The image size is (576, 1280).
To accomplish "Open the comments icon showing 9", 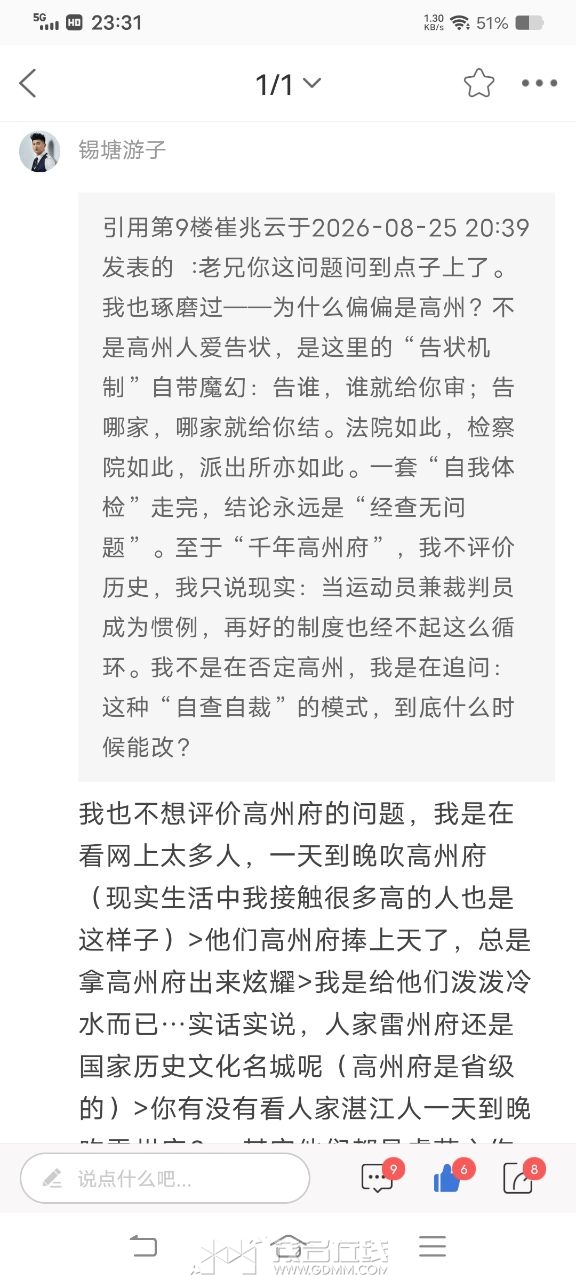I will (x=378, y=1178).
